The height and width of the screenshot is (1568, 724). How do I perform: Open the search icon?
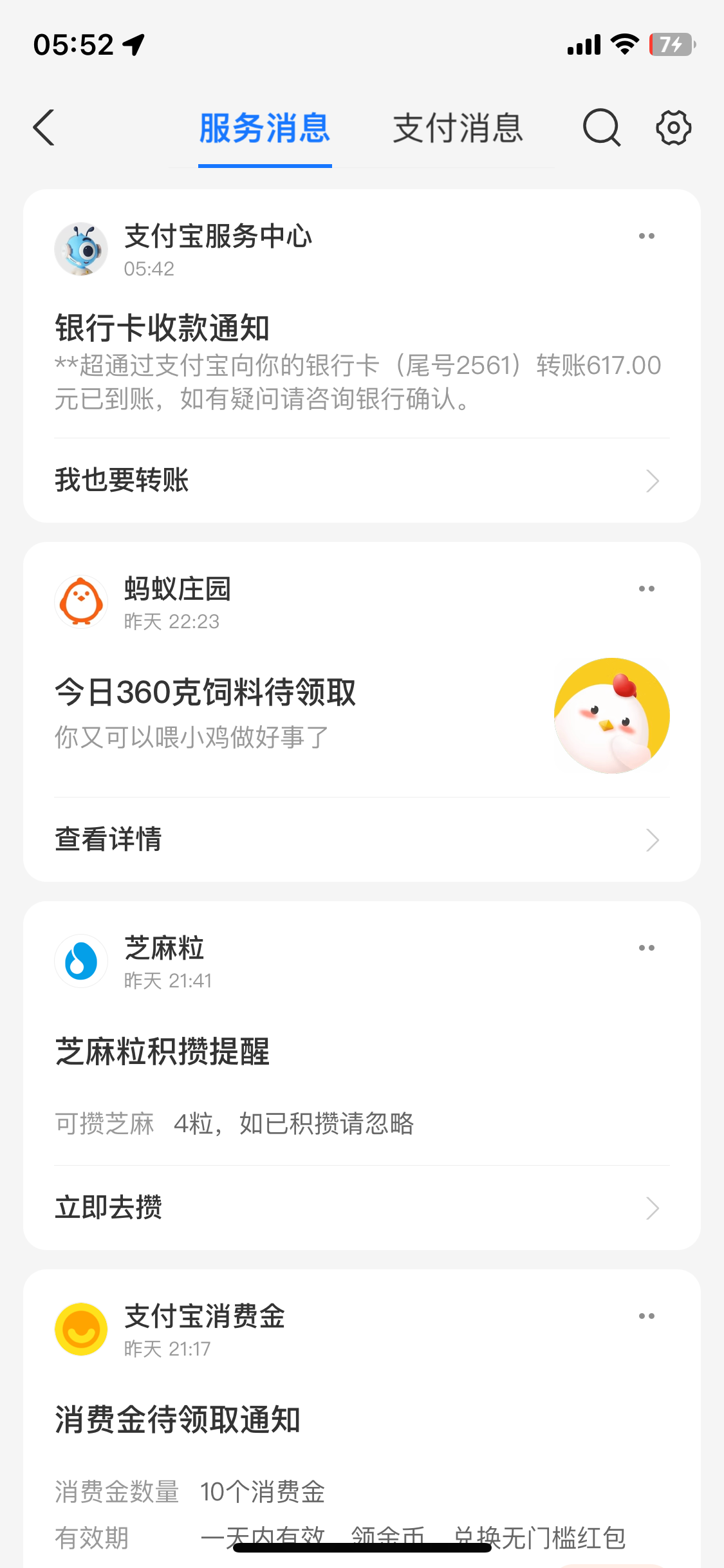[x=601, y=127]
